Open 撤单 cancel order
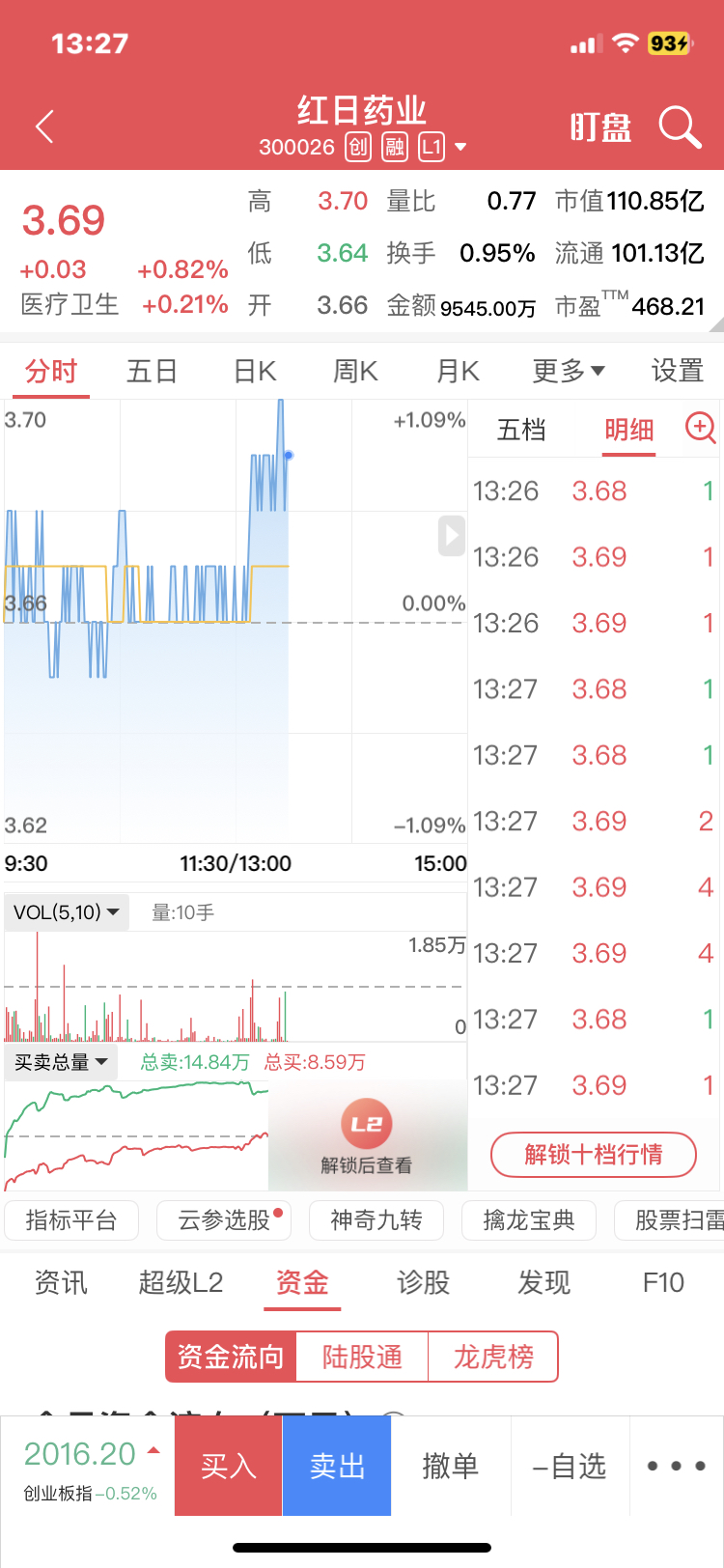Screen dimensions: 724x1568 [450, 1466]
